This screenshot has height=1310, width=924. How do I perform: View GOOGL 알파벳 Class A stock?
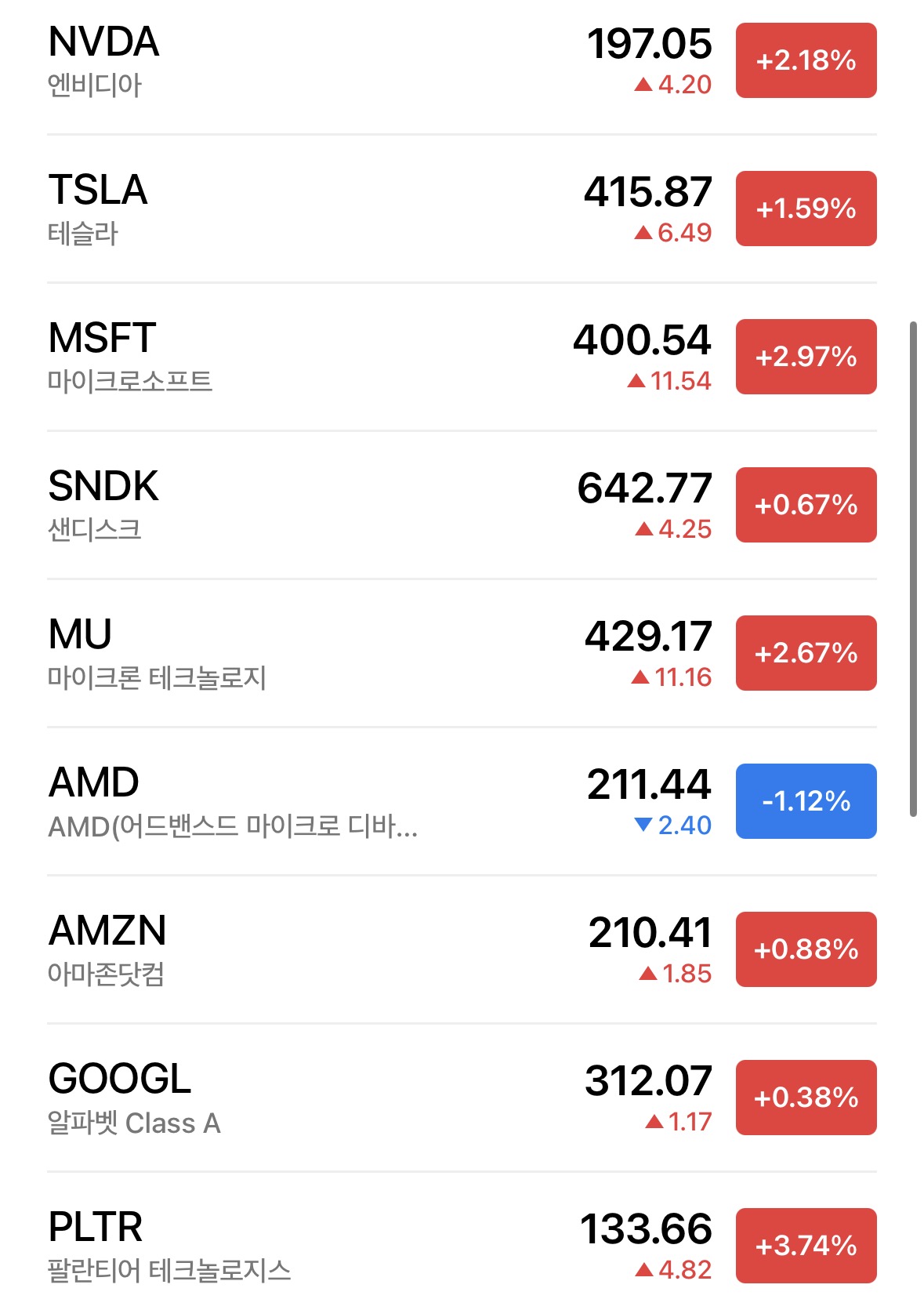313,1098
